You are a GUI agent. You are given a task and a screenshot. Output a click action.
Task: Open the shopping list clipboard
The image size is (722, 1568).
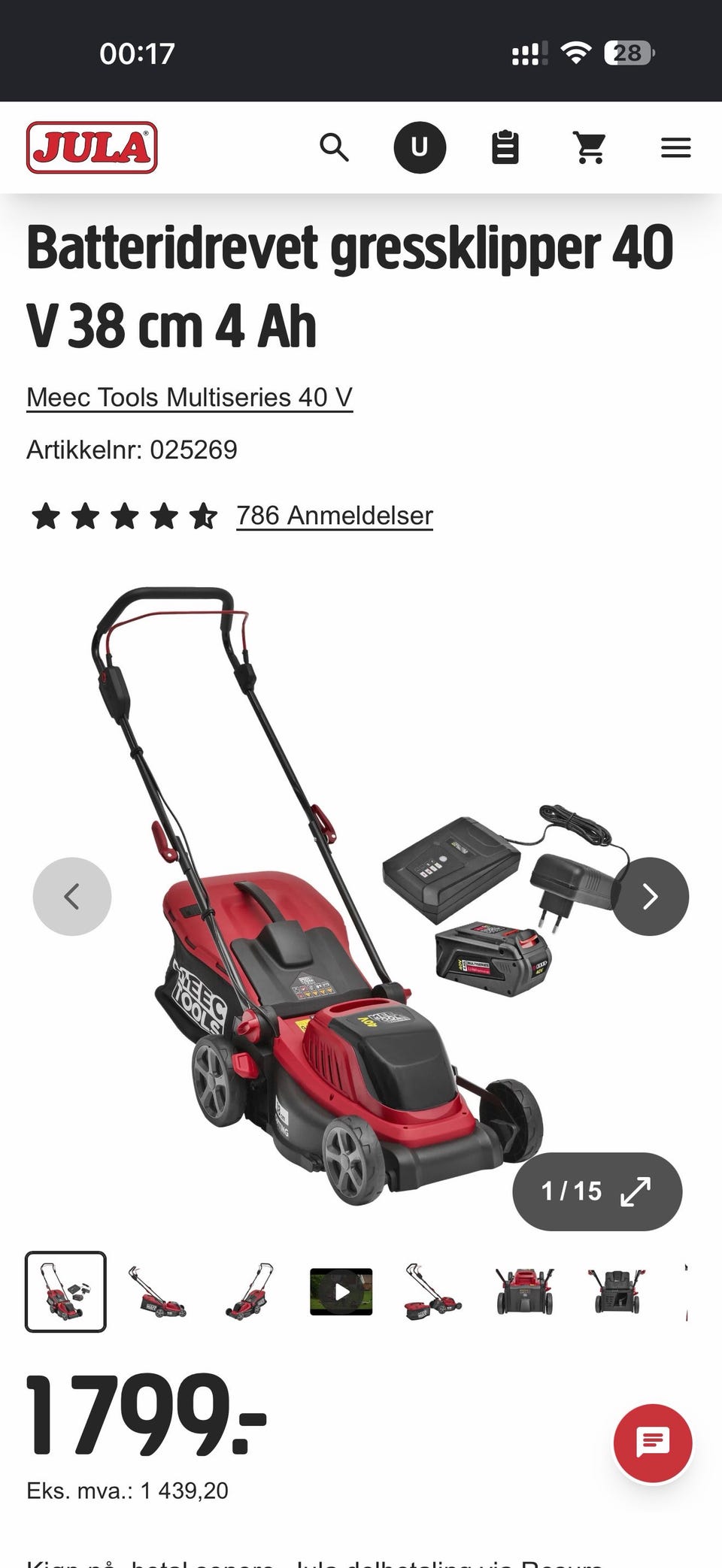505,147
